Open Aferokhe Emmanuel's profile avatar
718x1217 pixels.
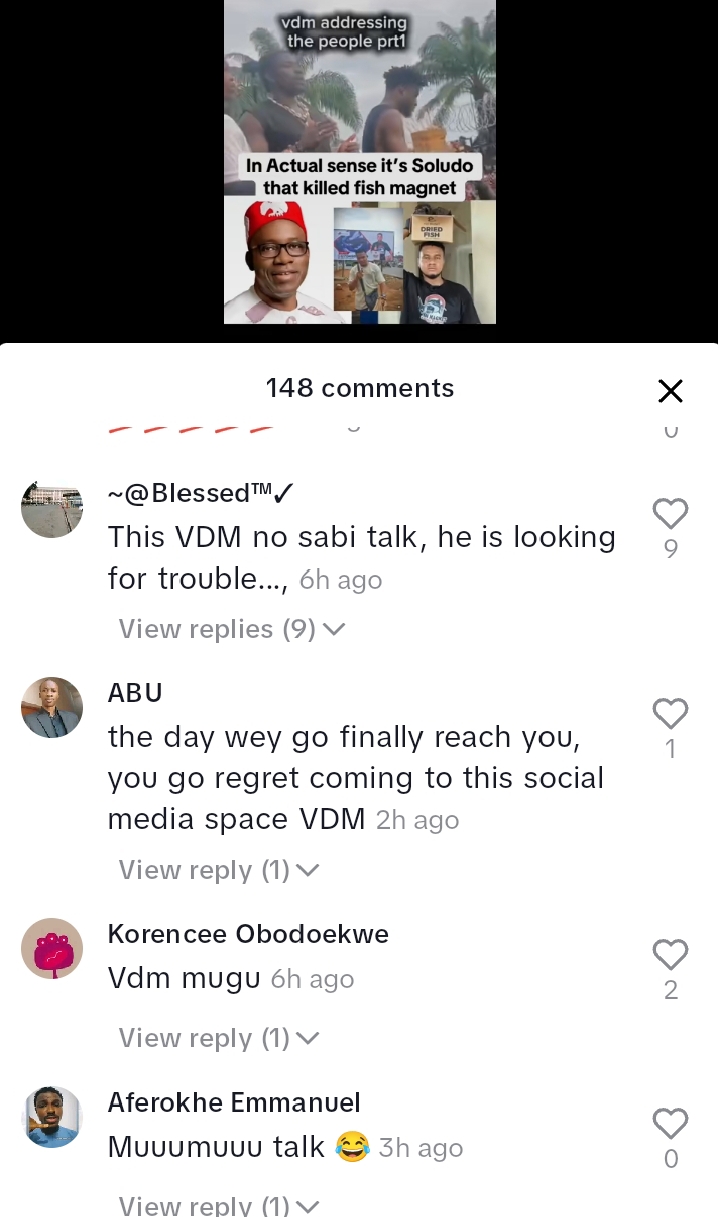tap(52, 1116)
